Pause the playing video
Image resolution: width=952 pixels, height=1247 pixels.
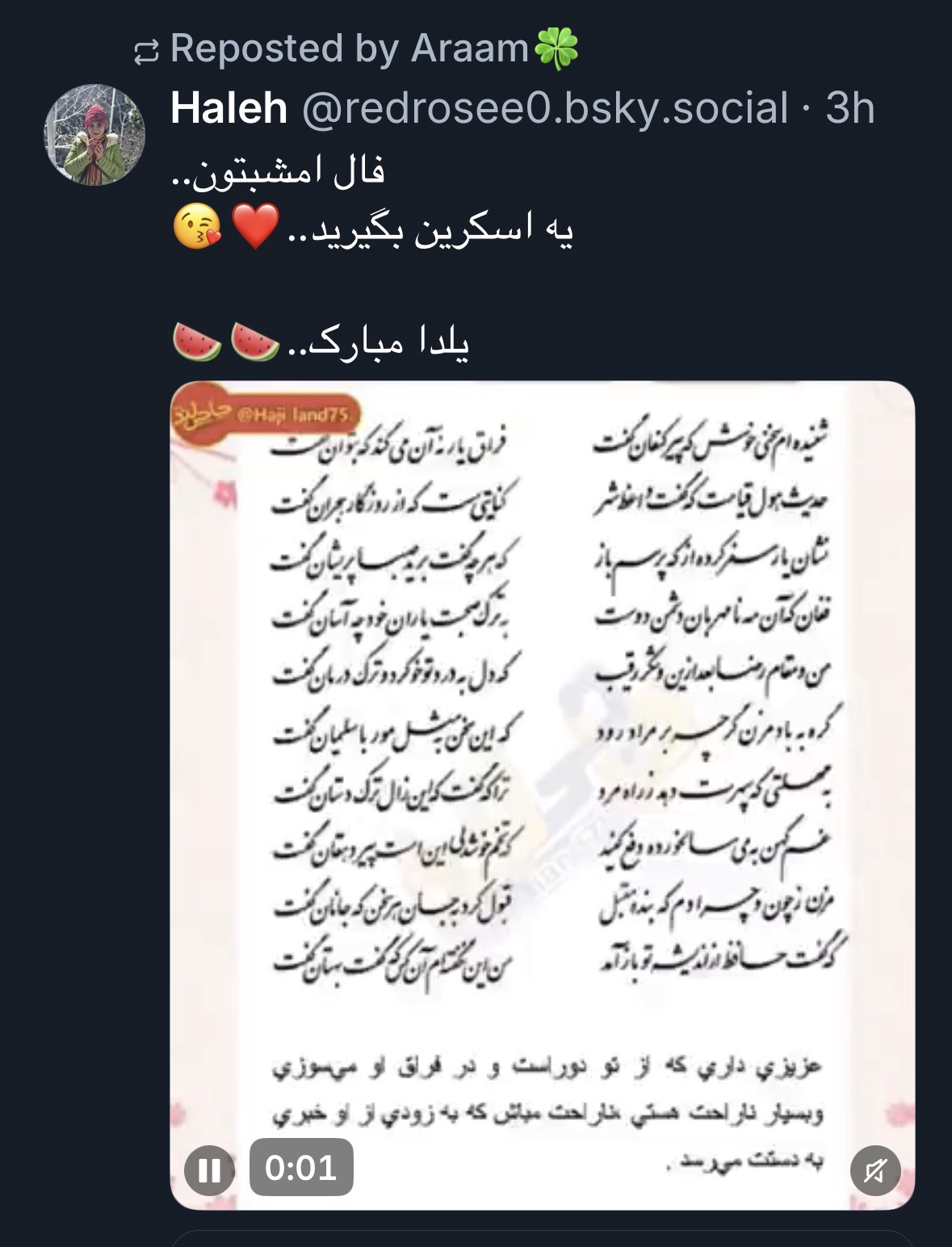click(209, 1169)
